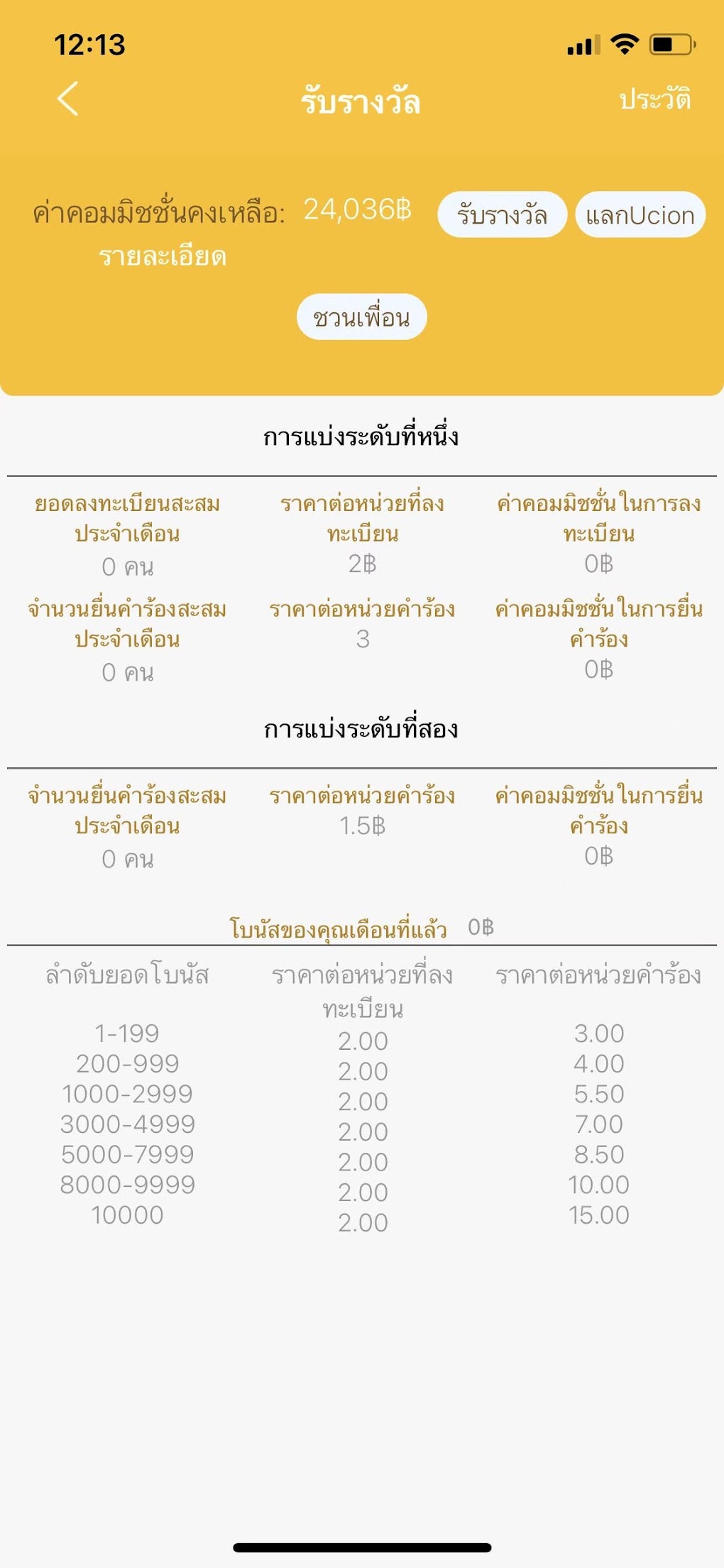Open รายละเอียด commission details
The image size is (724, 1568).
pos(163,256)
